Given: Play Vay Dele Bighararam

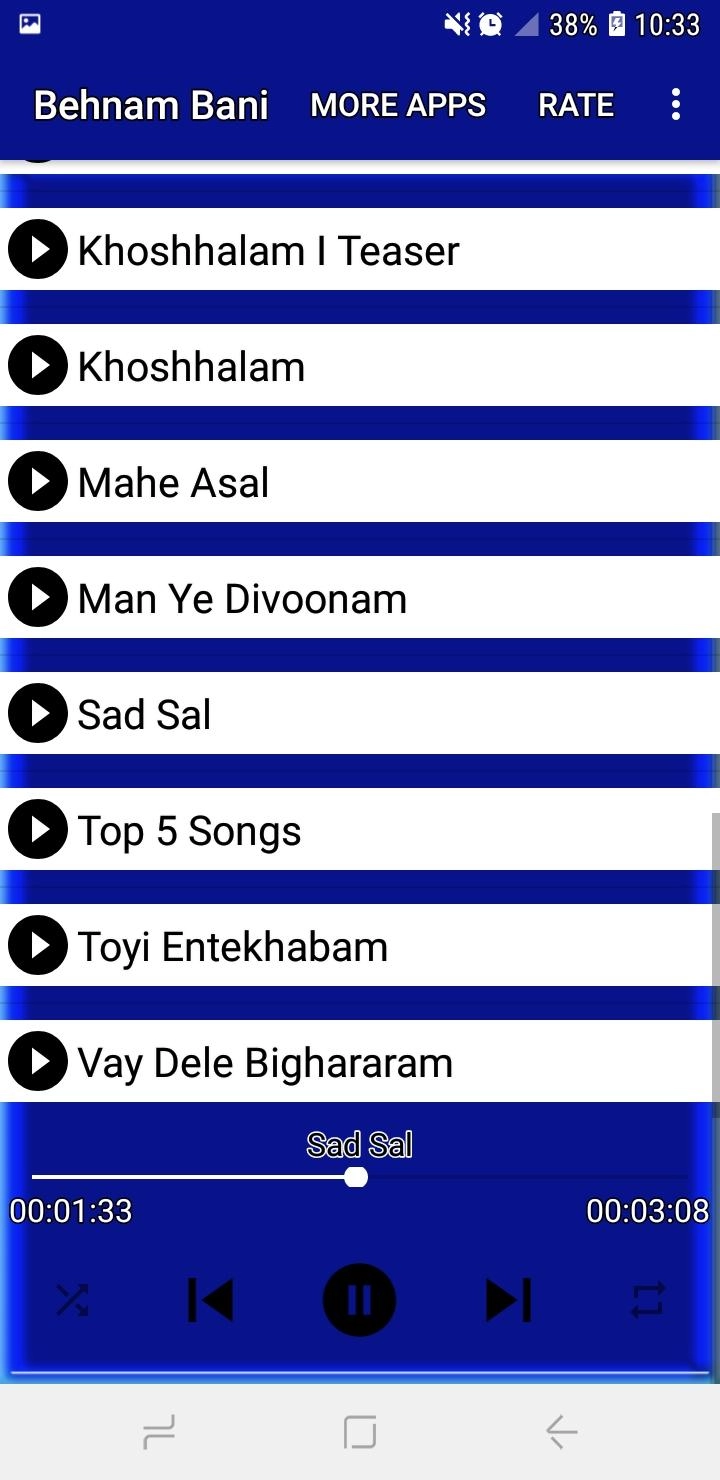Looking at the screenshot, I should pyautogui.click(x=360, y=1062).
